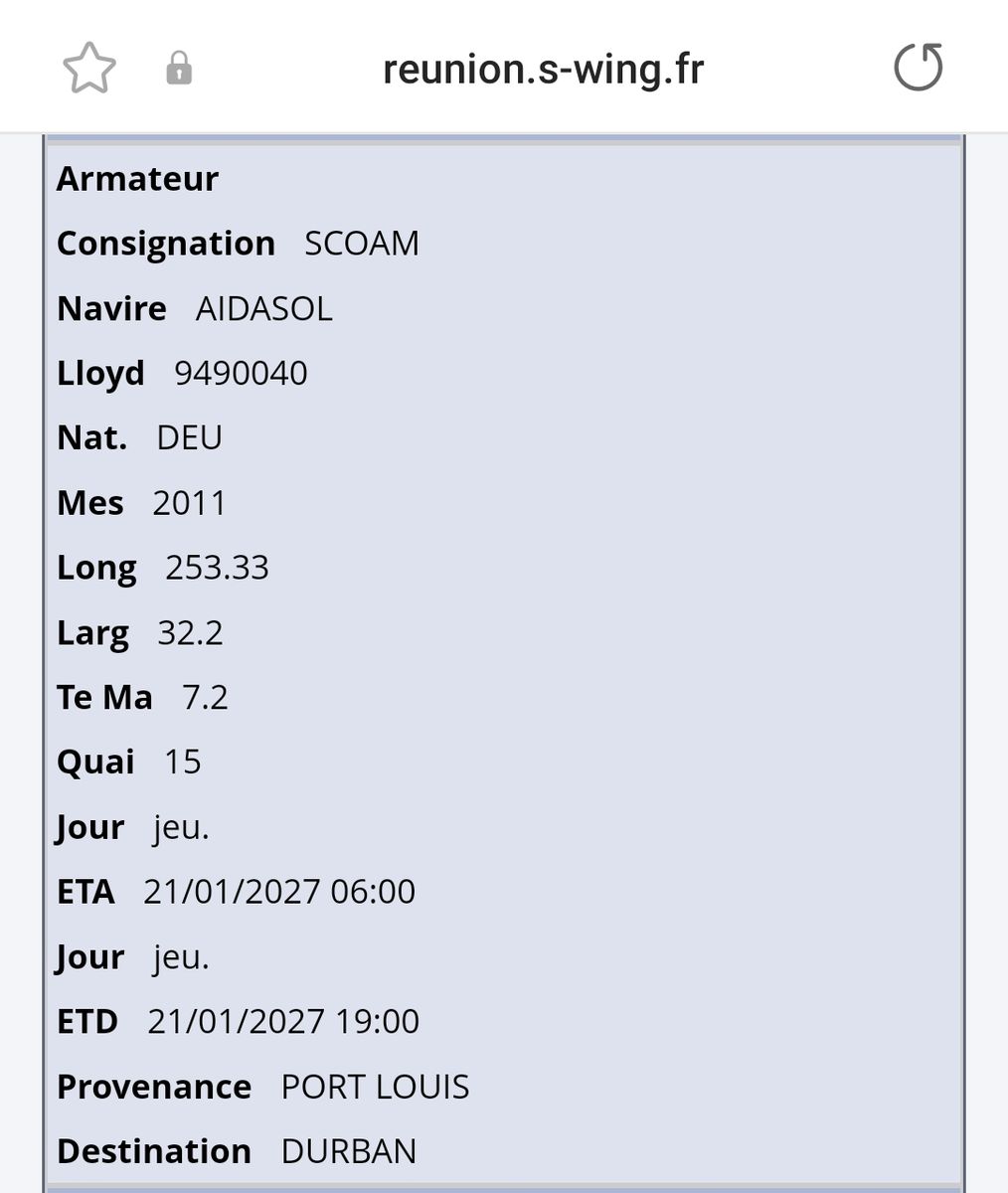Screen dimensions: 1008x1193
Task: Reload the reunion.s-wing.fr page
Action: pyautogui.click(x=918, y=69)
